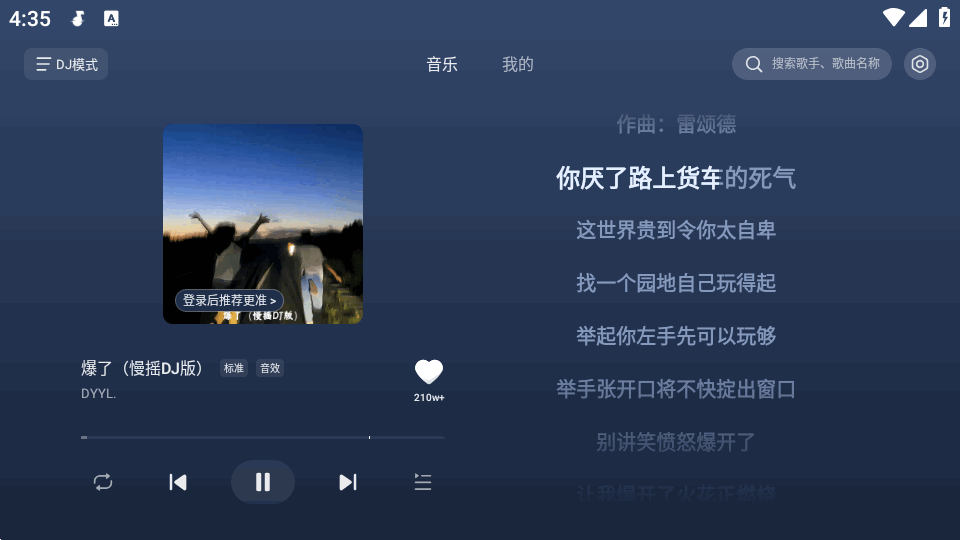Skip to the next track
The height and width of the screenshot is (540, 960).
[x=347, y=482]
